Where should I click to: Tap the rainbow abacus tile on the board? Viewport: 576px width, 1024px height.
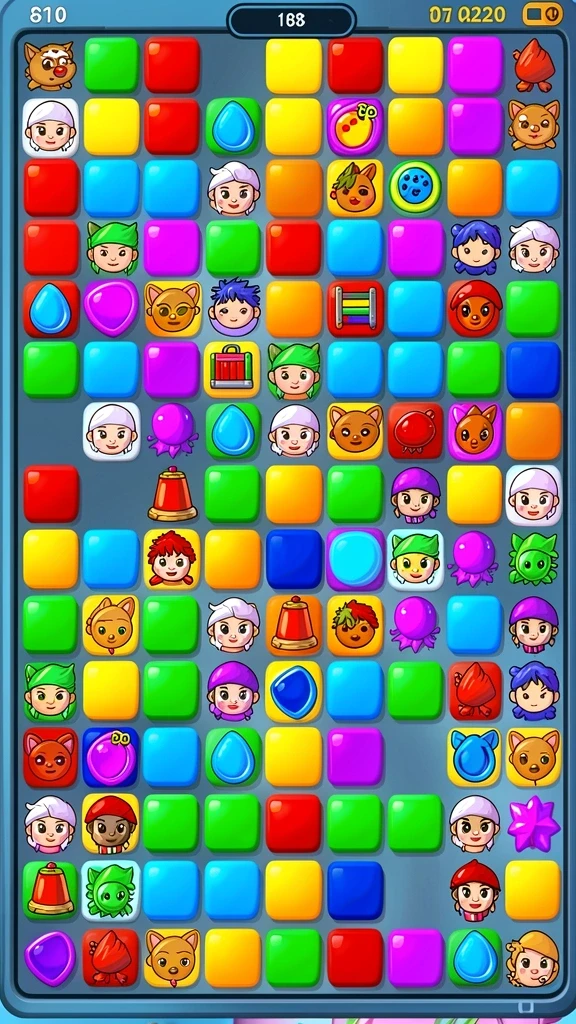click(355, 309)
